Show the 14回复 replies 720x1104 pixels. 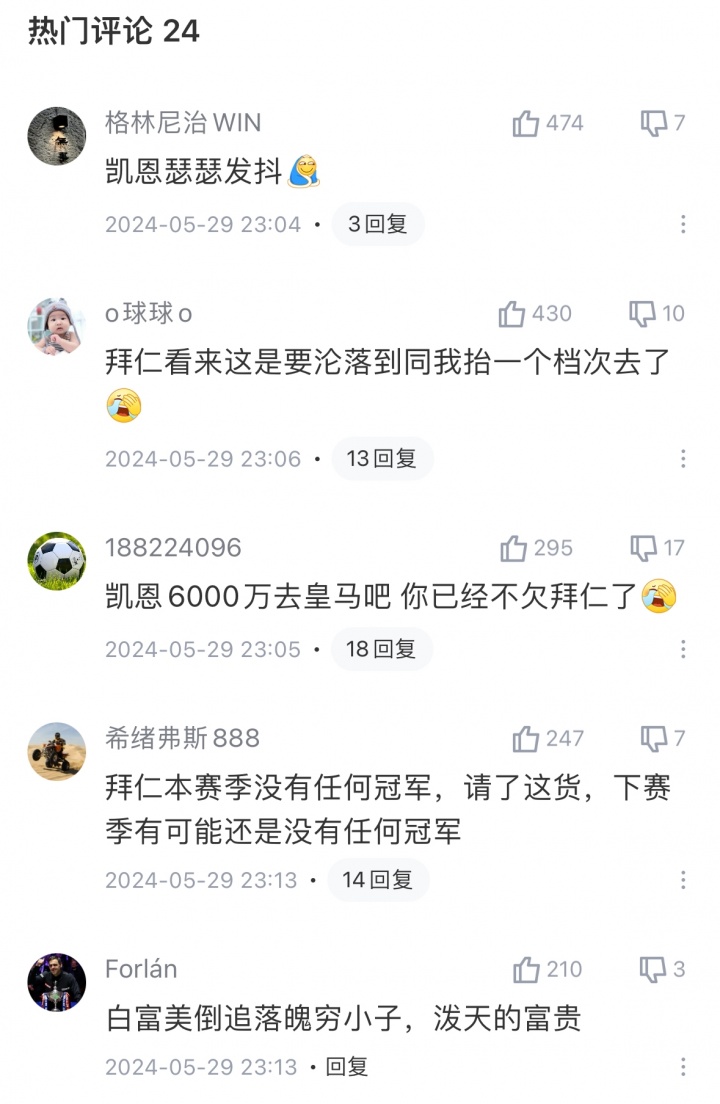[x=377, y=880]
